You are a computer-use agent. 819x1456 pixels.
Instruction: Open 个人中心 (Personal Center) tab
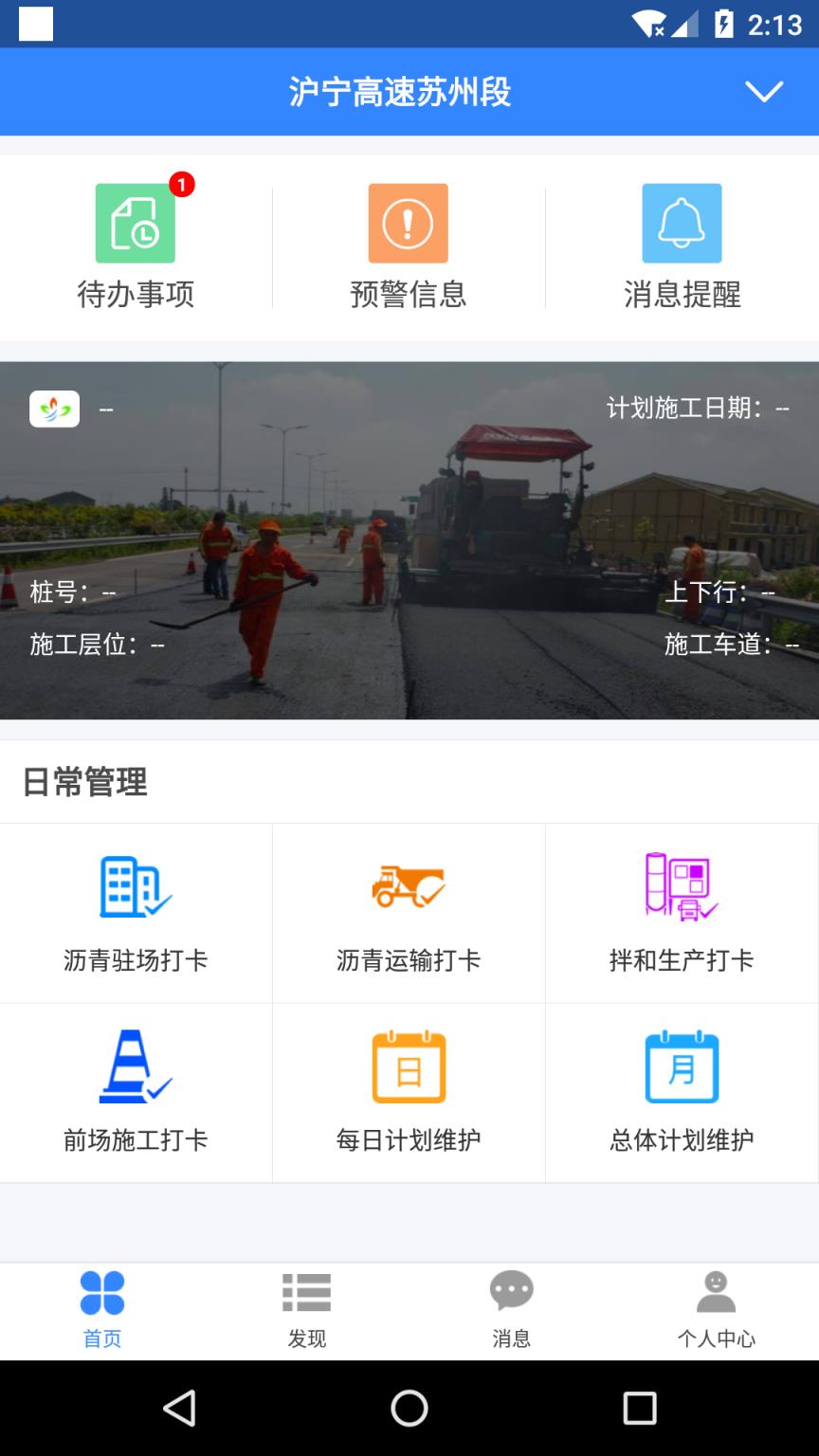point(718,1310)
